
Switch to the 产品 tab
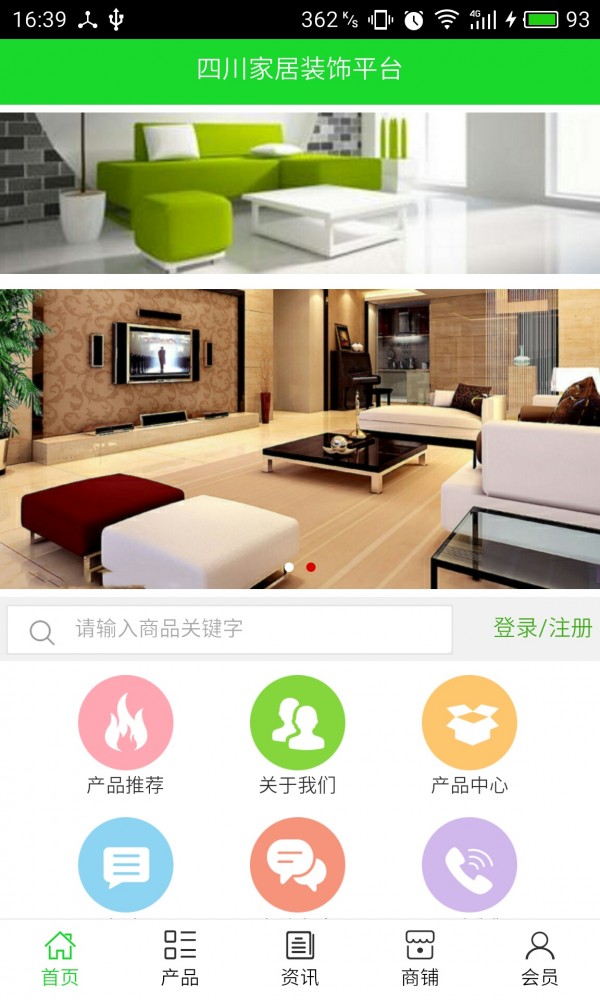coord(180,958)
